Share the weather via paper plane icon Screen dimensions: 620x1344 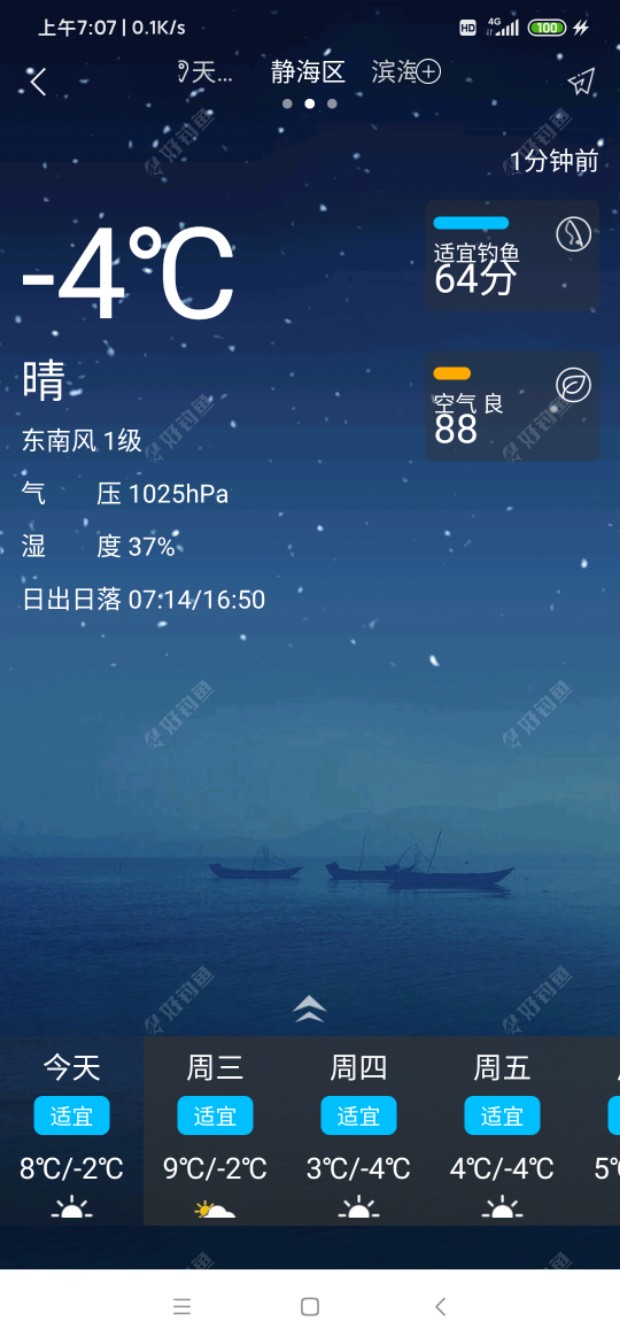coord(581,82)
